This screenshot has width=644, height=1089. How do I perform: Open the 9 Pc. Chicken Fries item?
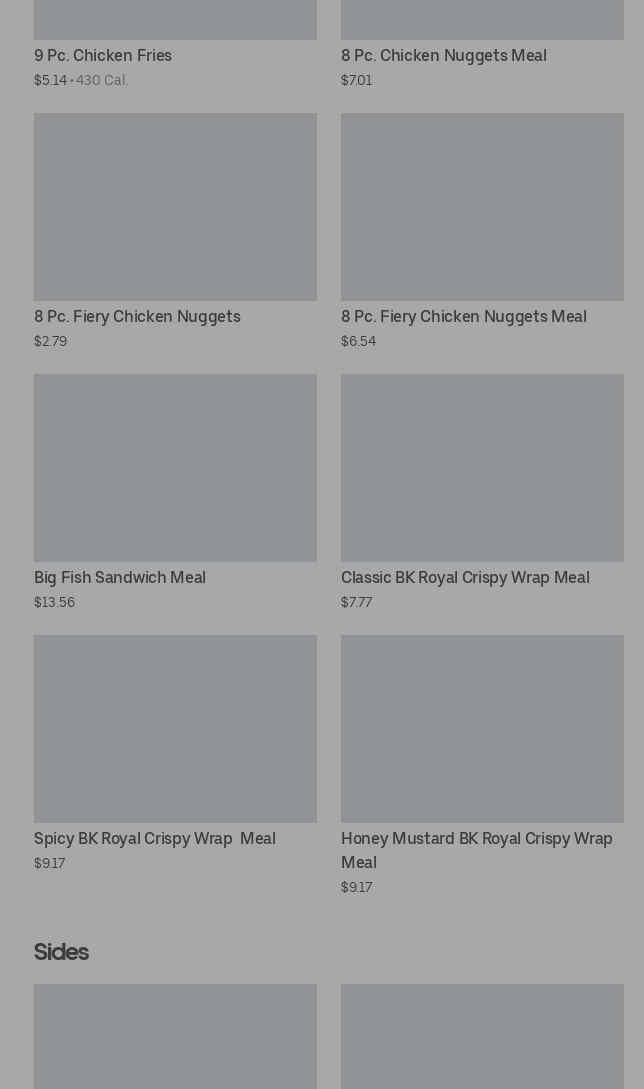click(x=103, y=56)
